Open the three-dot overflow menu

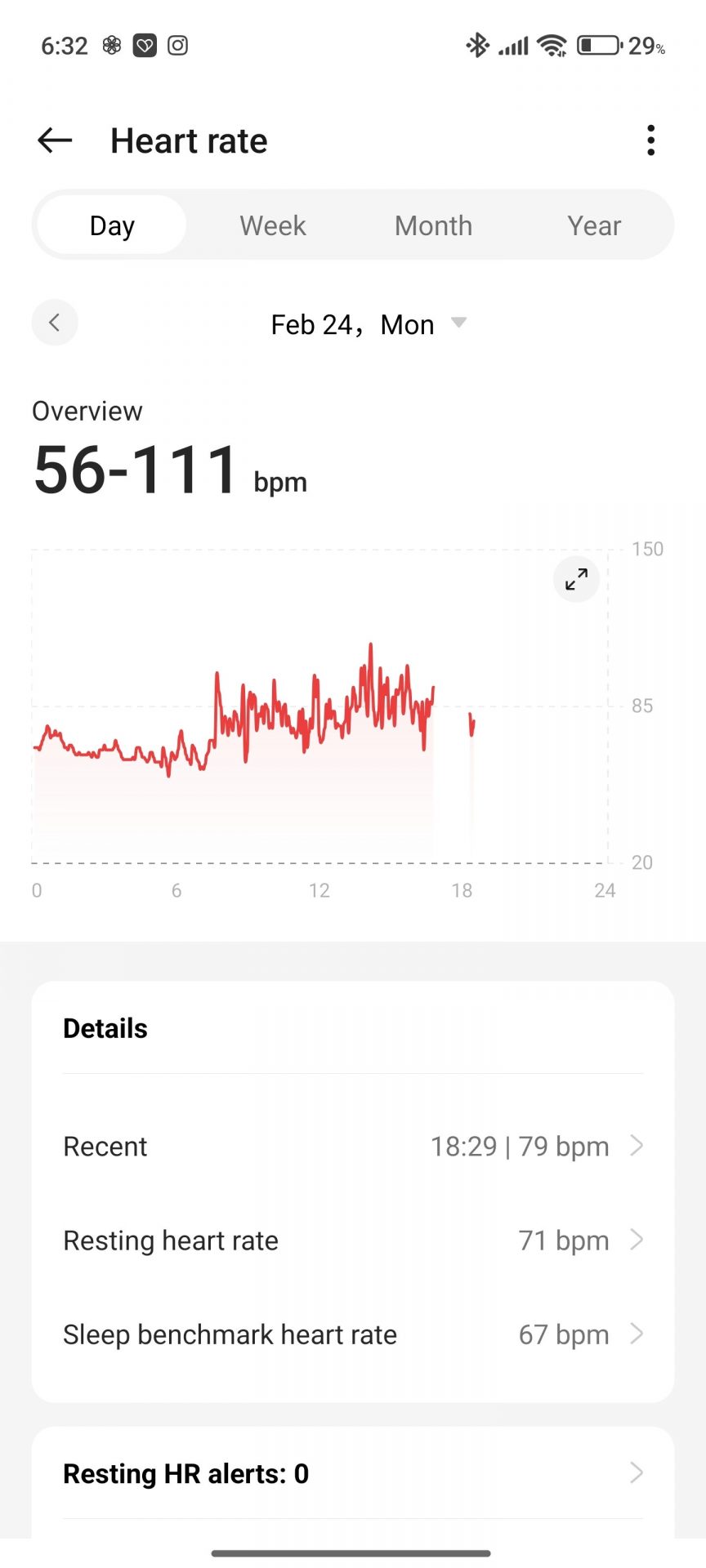[x=650, y=140]
